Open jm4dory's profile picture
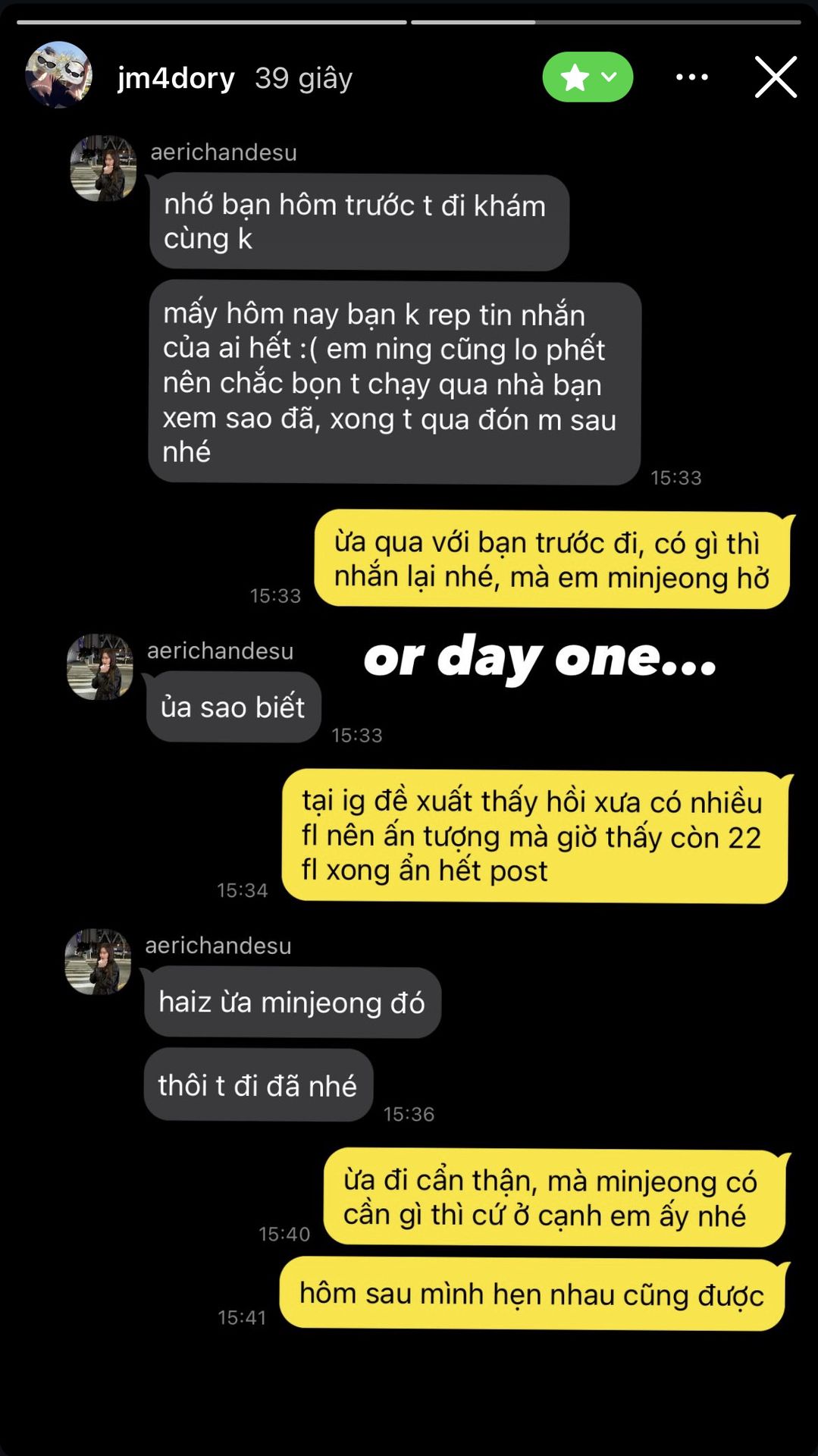The height and width of the screenshot is (1456, 818). tap(58, 75)
